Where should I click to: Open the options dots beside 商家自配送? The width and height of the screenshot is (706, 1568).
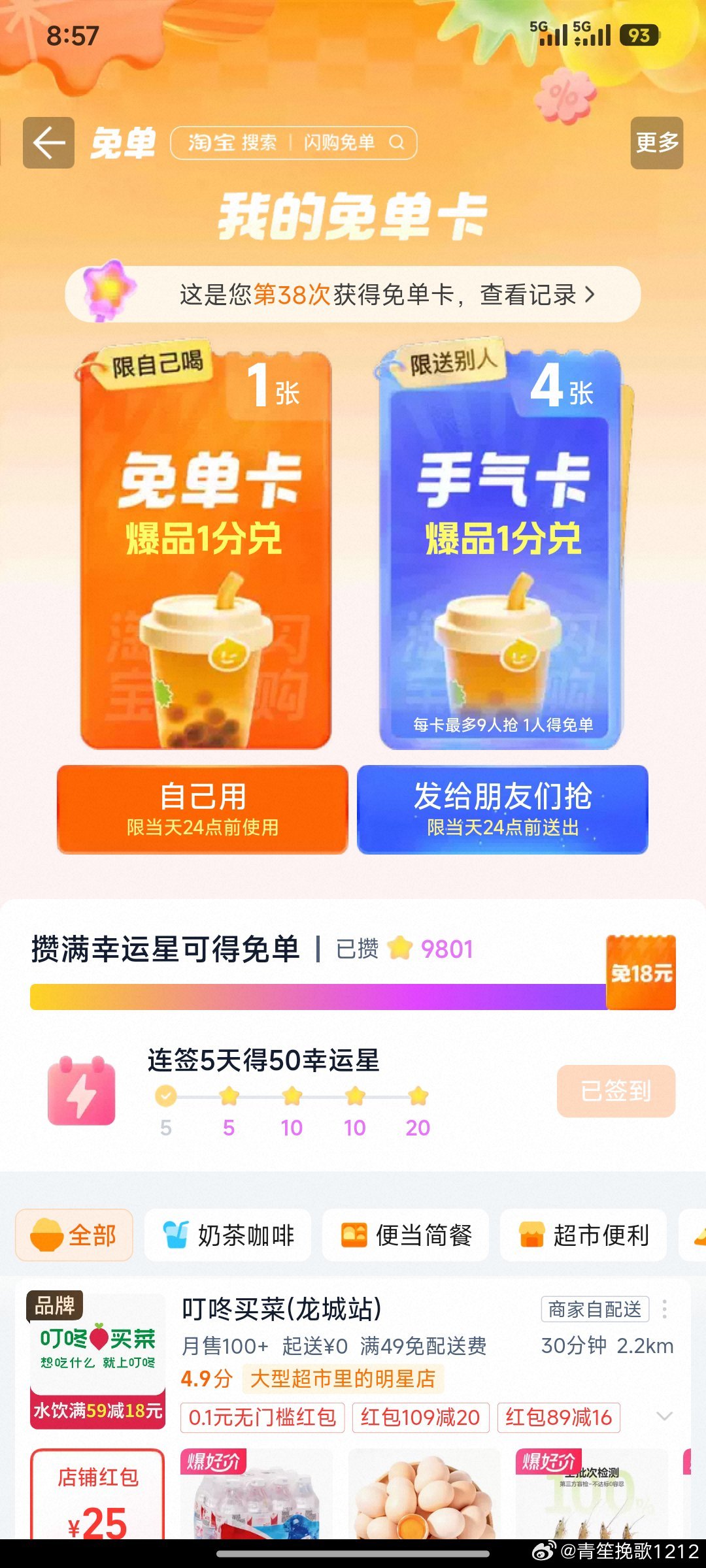(664, 1309)
